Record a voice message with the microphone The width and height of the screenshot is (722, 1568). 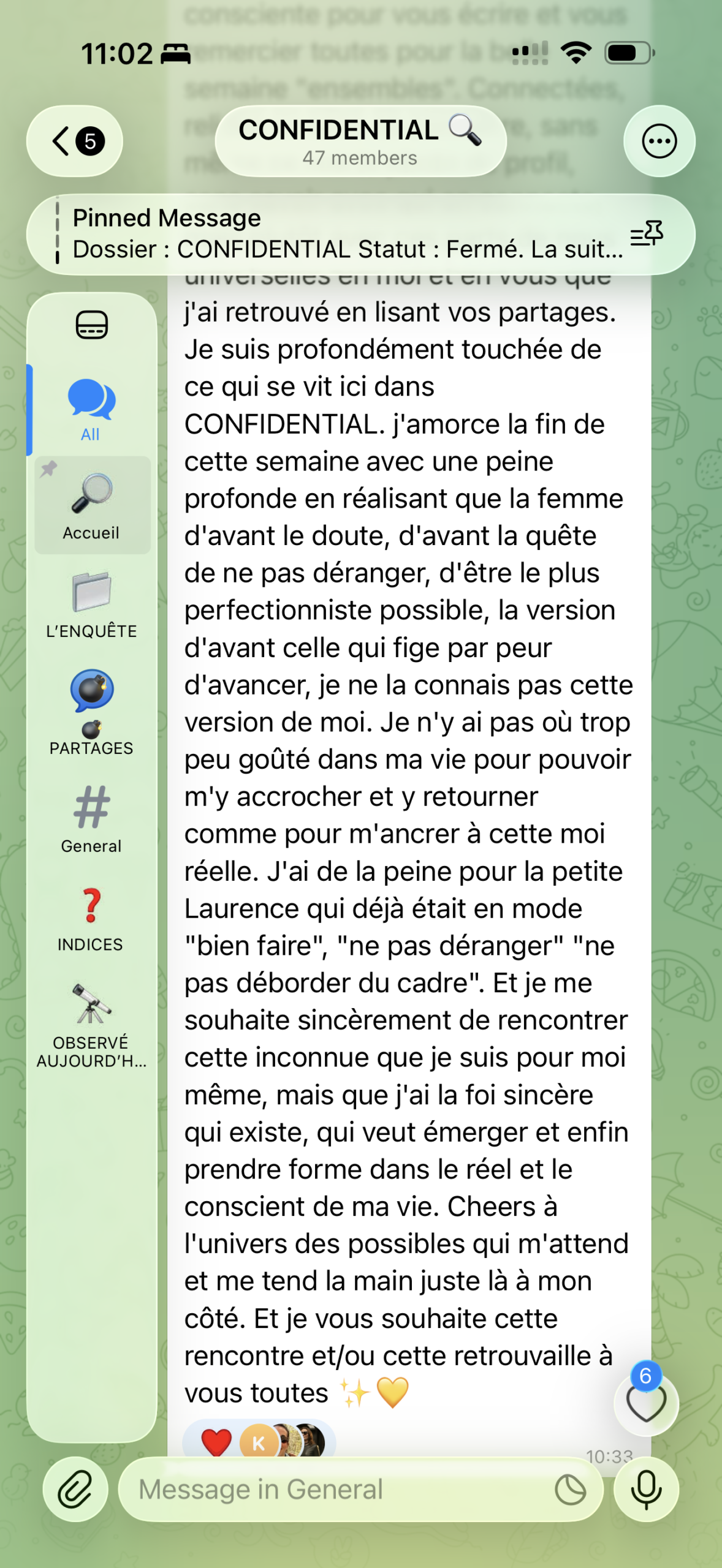(x=646, y=1489)
